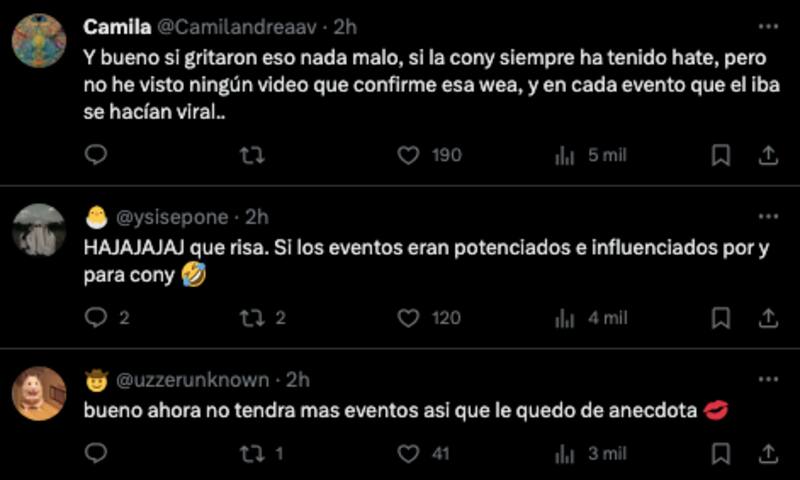The height and width of the screenshot is (480, 800).
Task: Like @ysisepone's tweet with 120 likes
Action: pyautogui.click(x=408, y=318)
